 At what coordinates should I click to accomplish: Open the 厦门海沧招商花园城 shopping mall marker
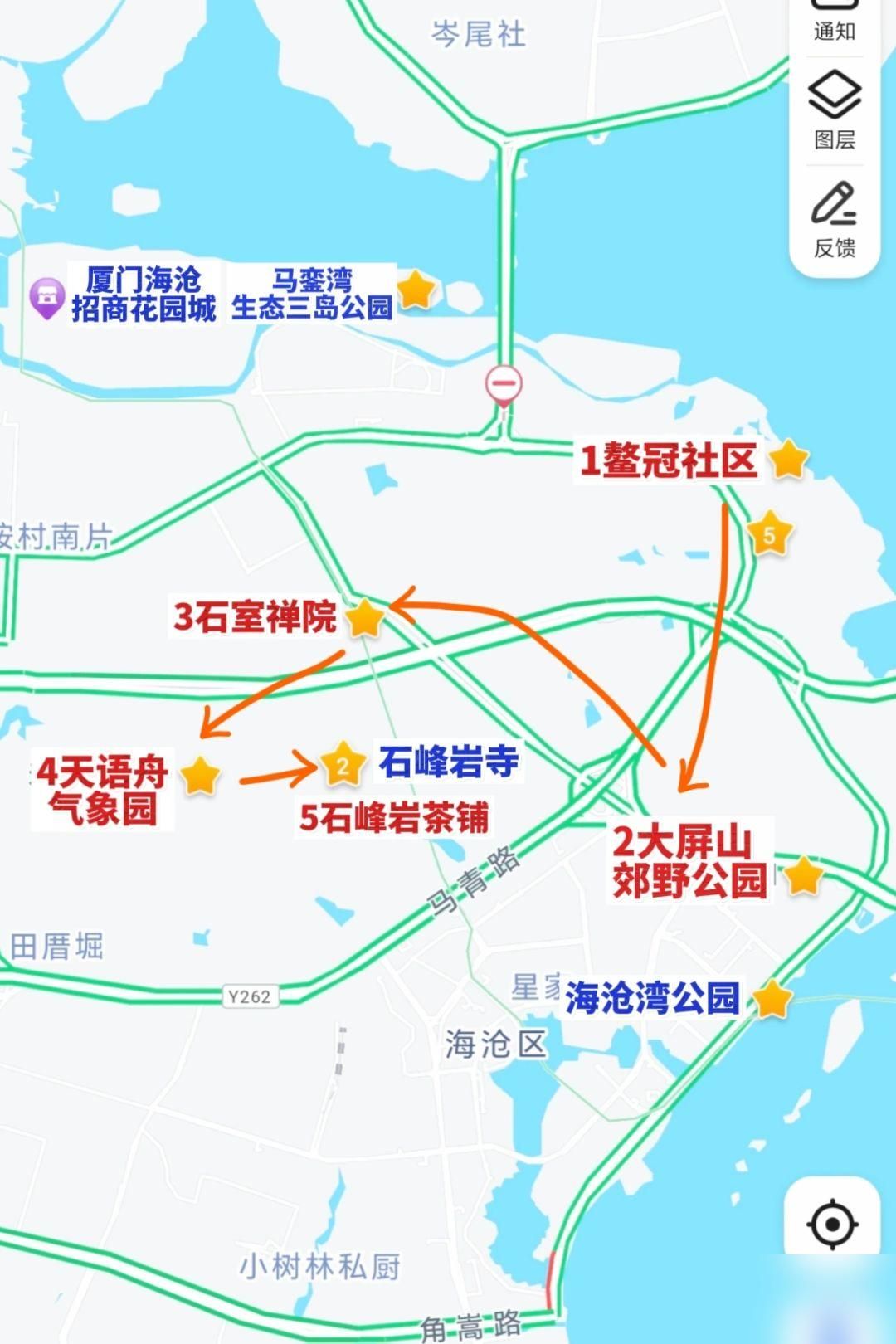click(x=46, y=297)
